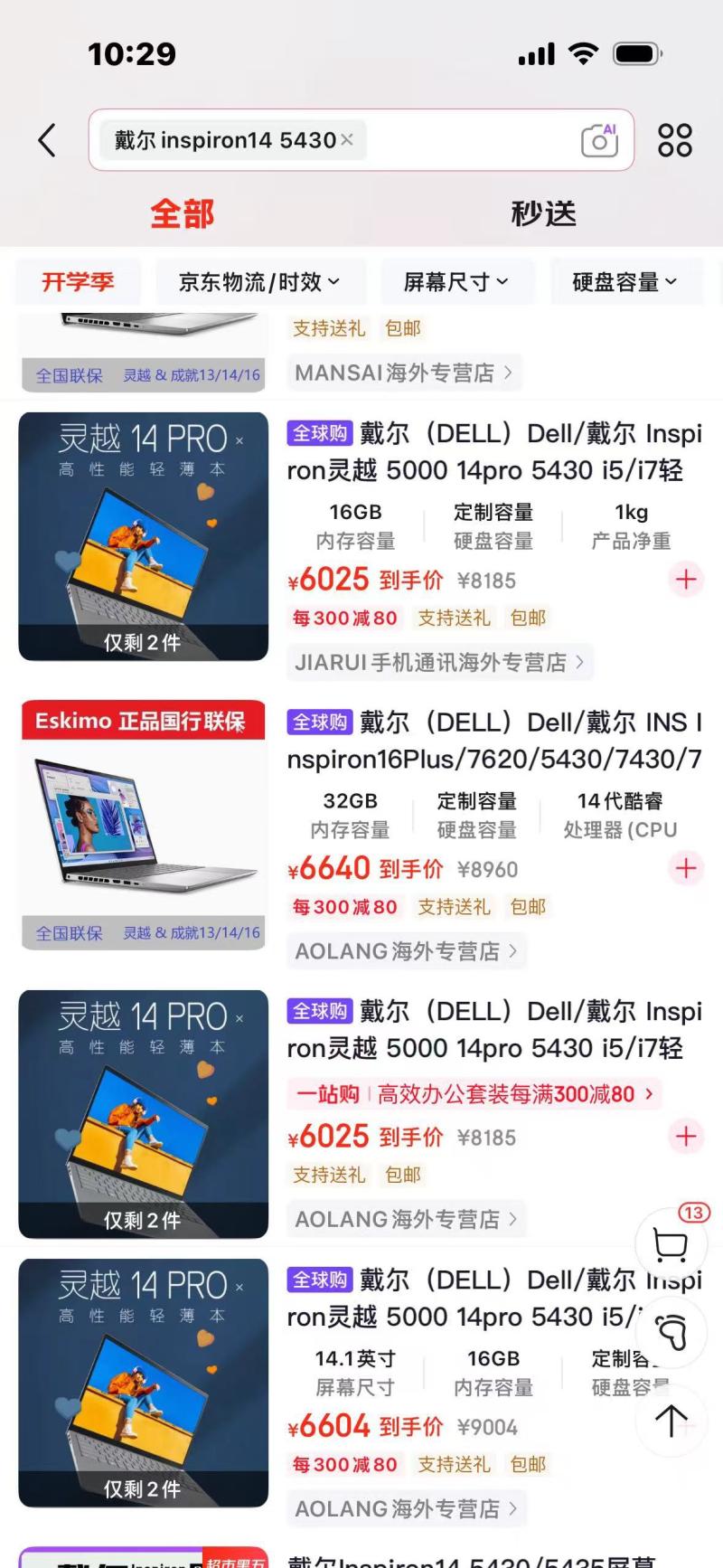Open the shopping cart with 13 items
Image resolution: width=723 pixels, height=1568 pixels.
pos(670,1245)
